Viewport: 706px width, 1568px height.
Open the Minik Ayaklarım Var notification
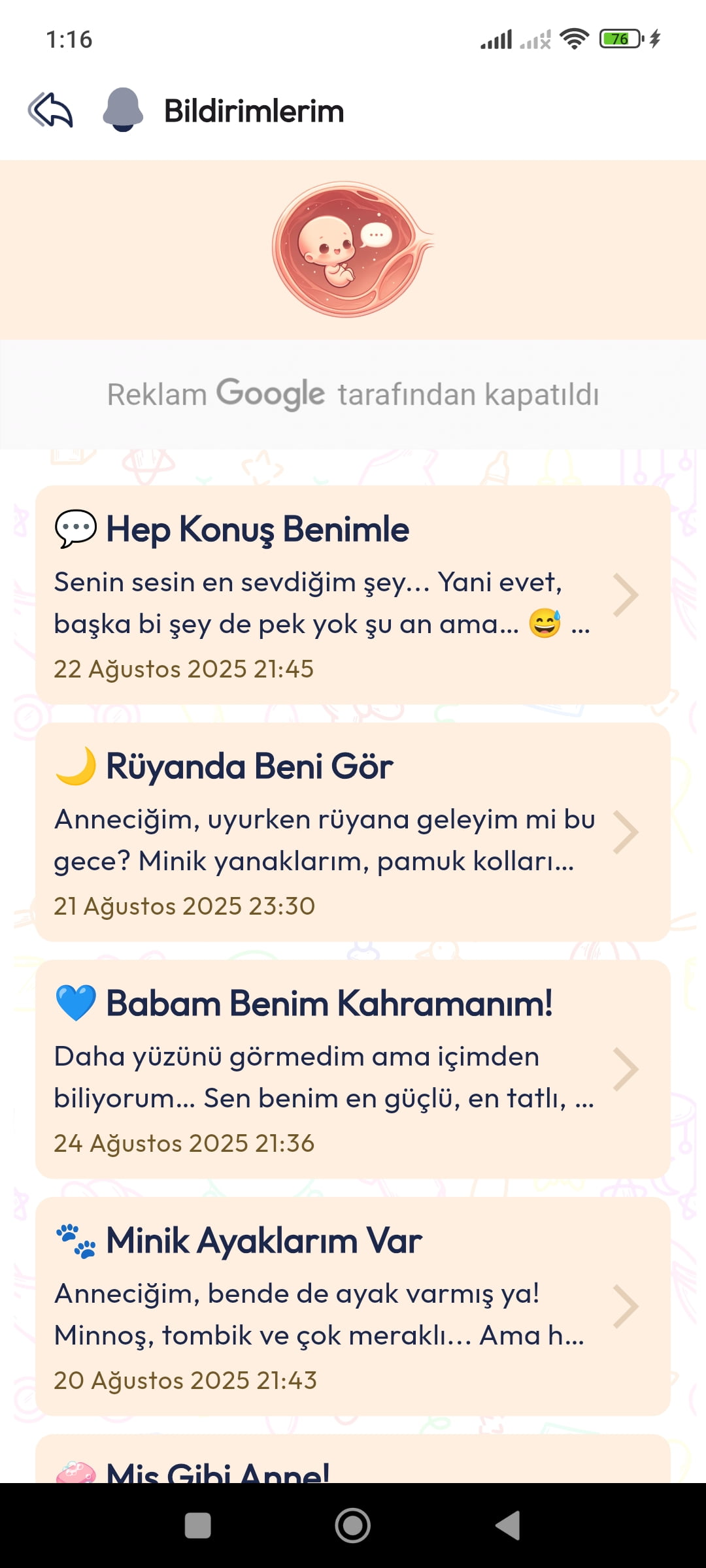coord(353,1306)
